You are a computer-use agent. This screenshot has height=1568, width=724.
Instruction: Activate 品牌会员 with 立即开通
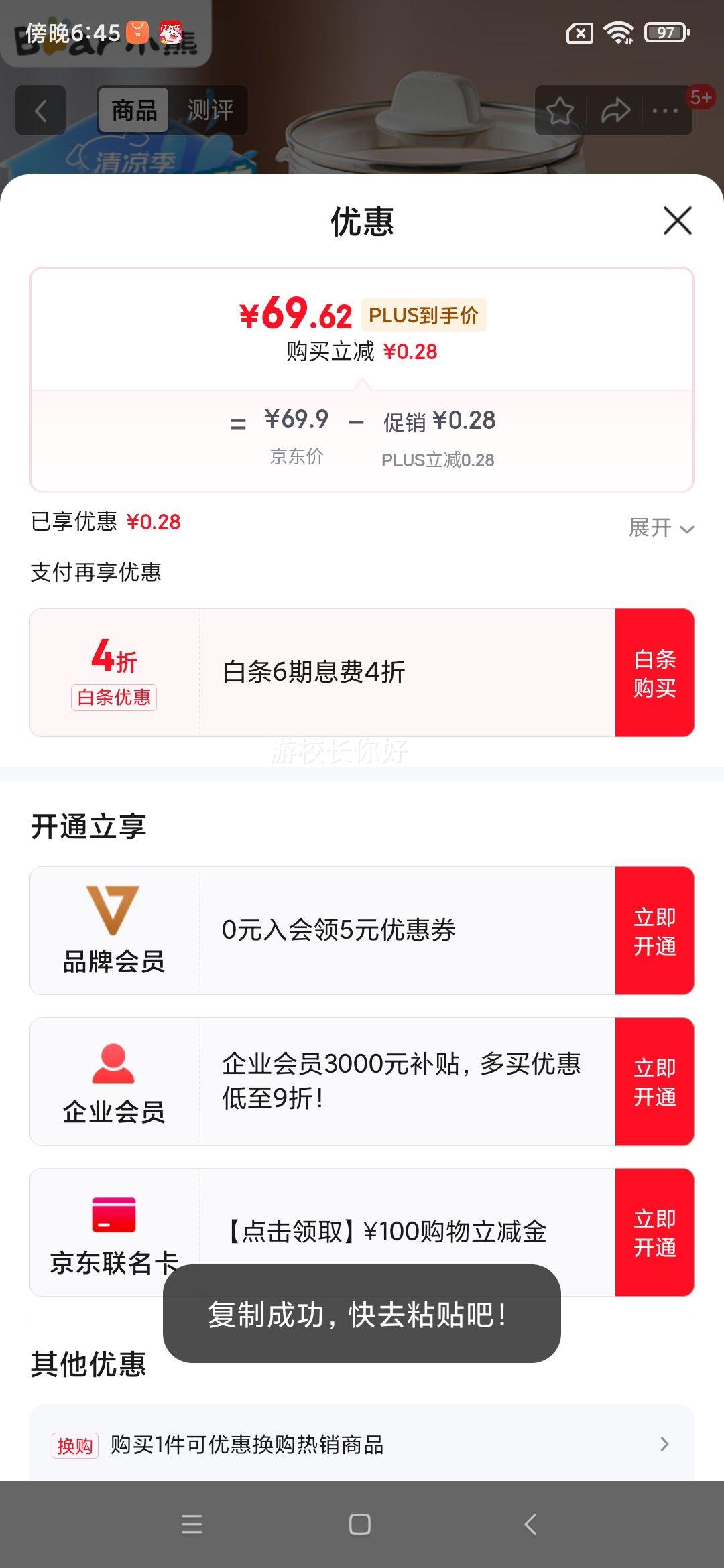click(x=654, y=931)
